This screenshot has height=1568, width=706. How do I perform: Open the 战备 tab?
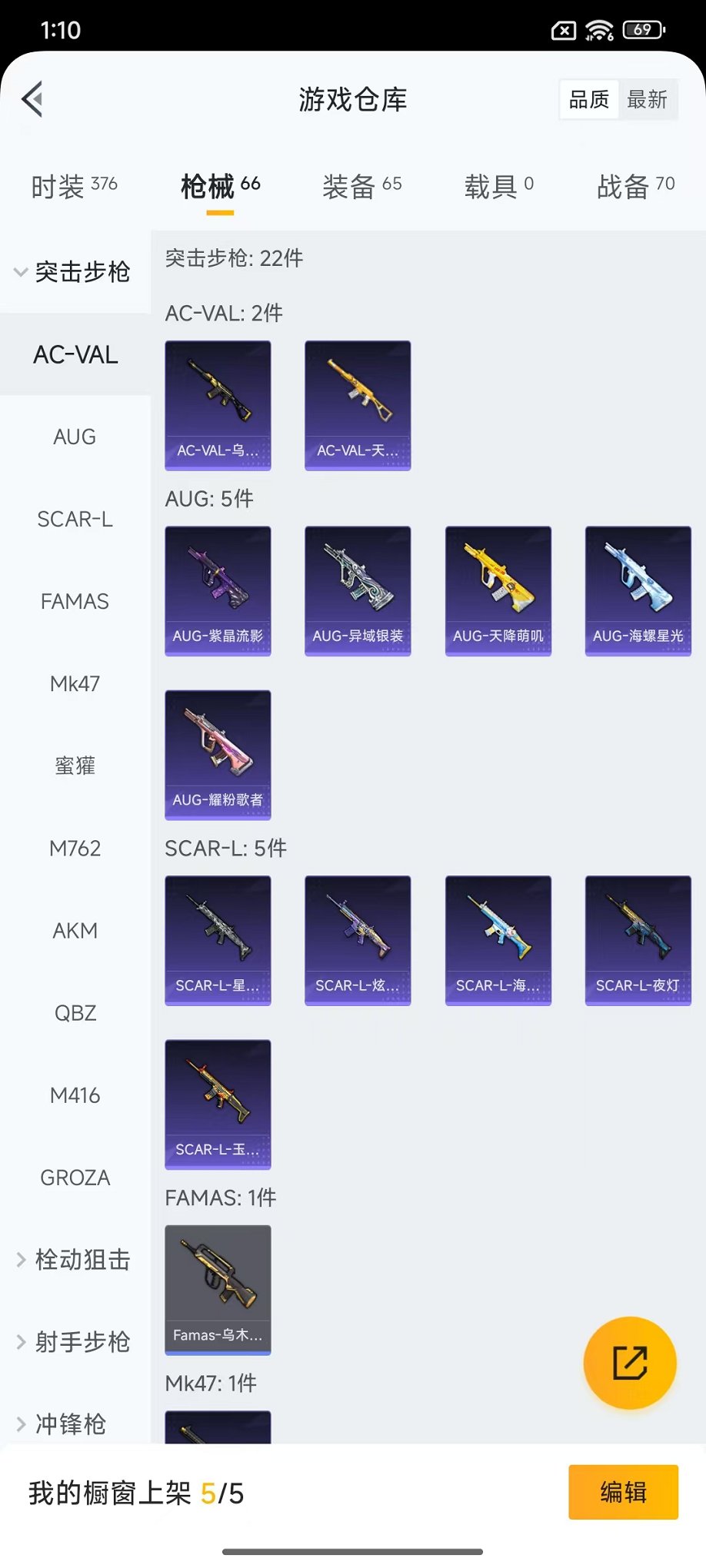(635, 187)
